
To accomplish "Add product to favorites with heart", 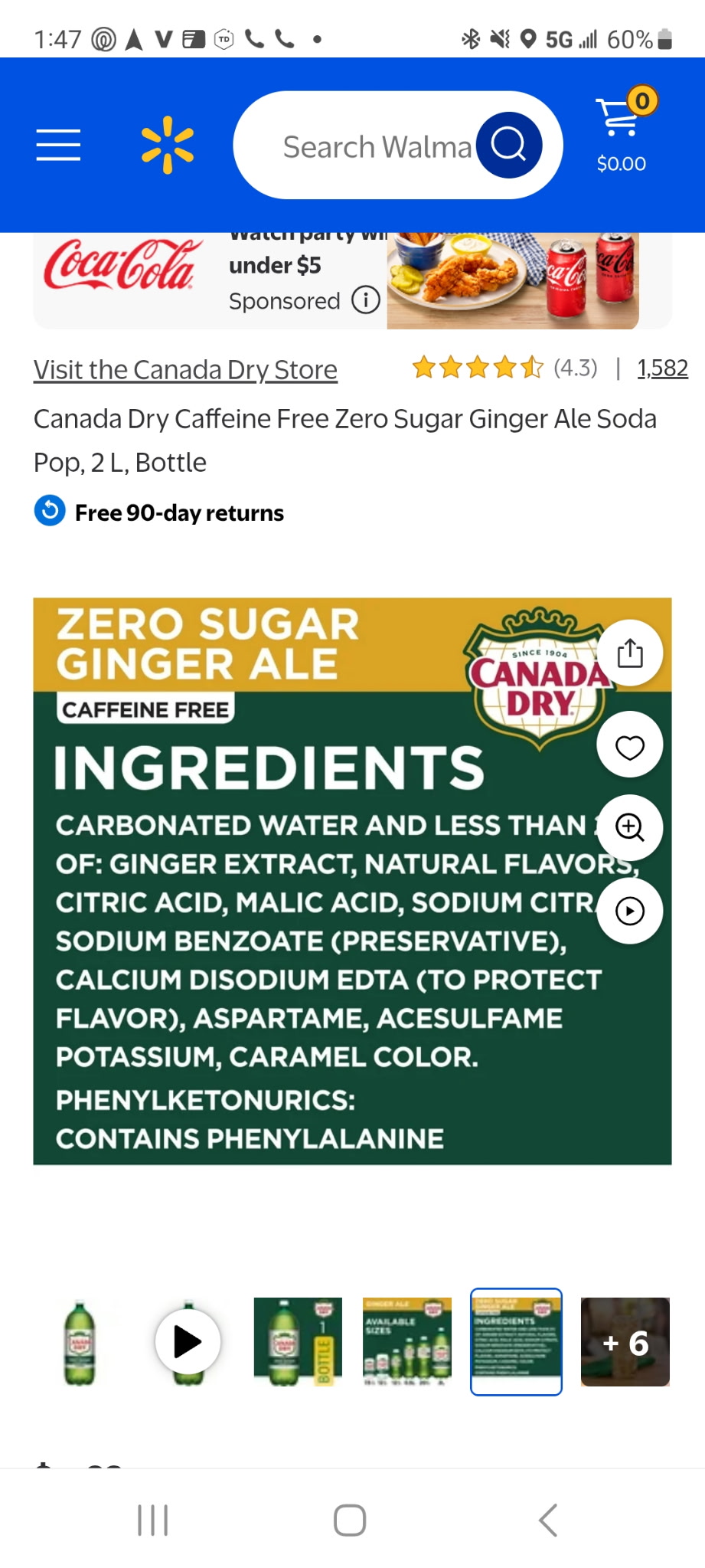I will tap(630, 746).
